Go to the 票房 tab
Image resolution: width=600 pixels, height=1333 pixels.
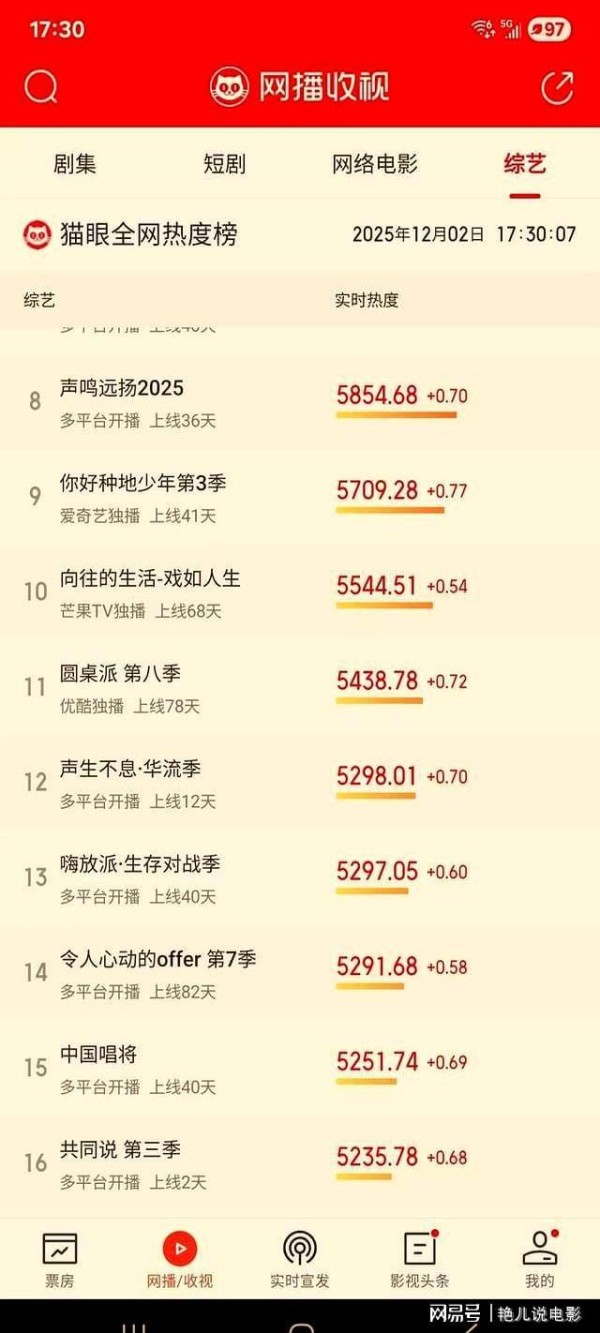(60, 1260)
